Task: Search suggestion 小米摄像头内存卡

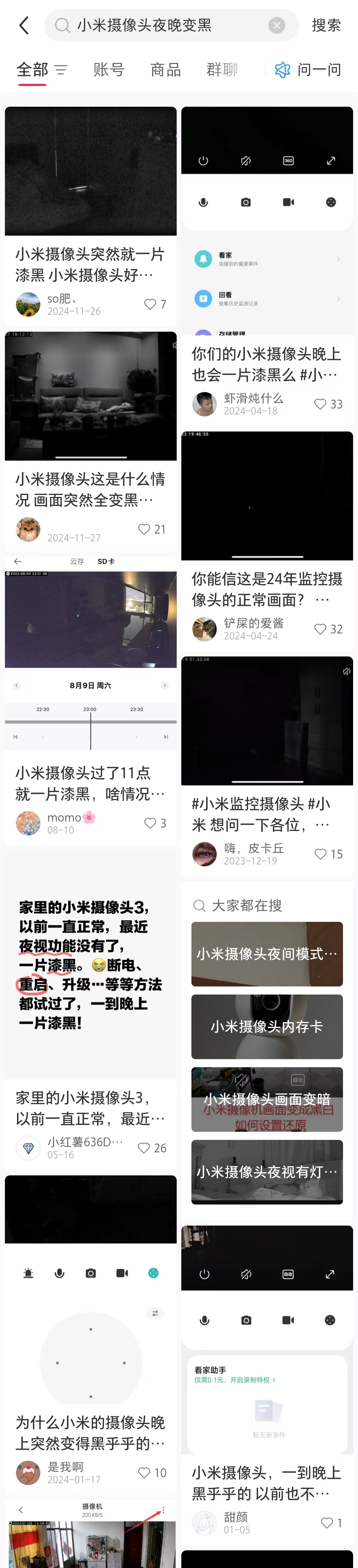Action: click(267, 1027)
